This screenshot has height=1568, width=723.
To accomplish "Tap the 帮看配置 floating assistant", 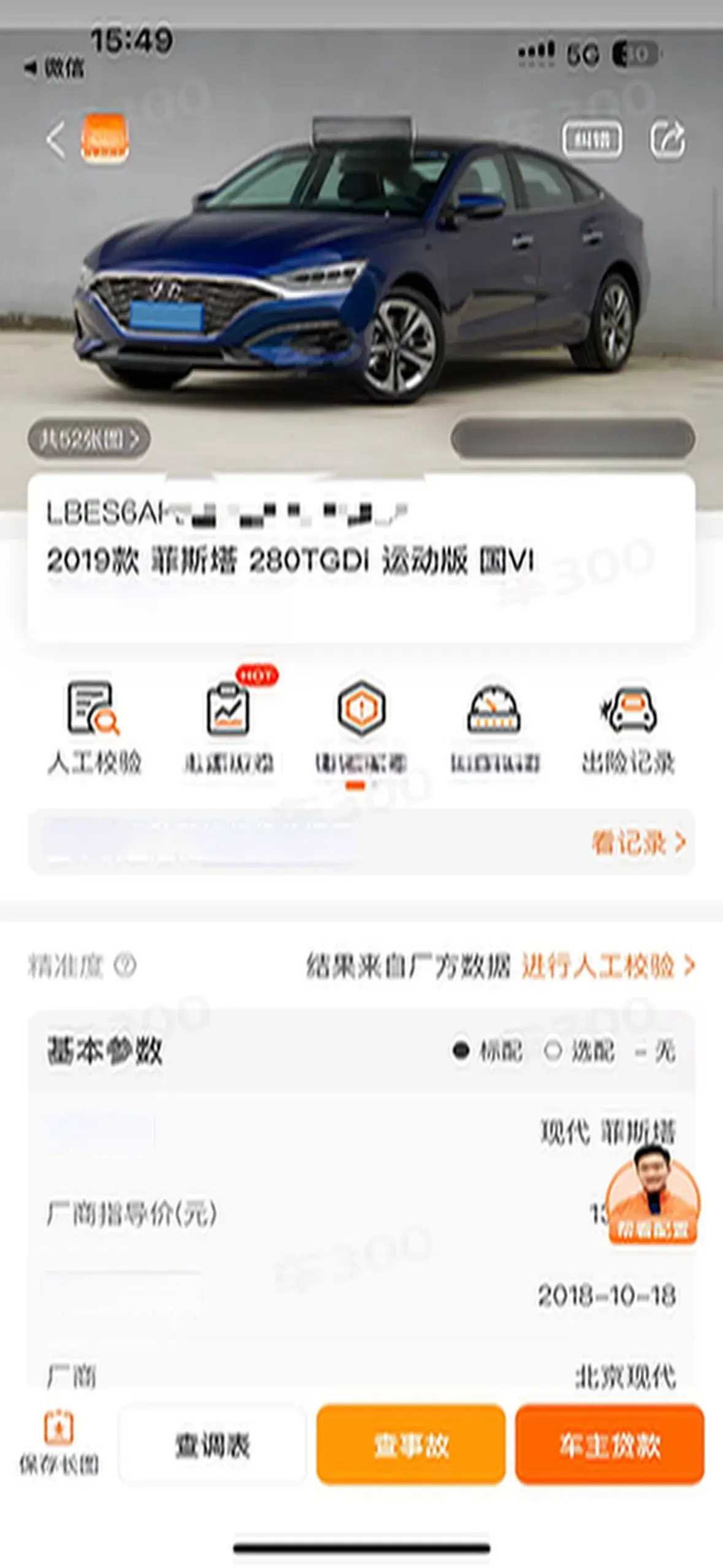I will point(652,1195).
